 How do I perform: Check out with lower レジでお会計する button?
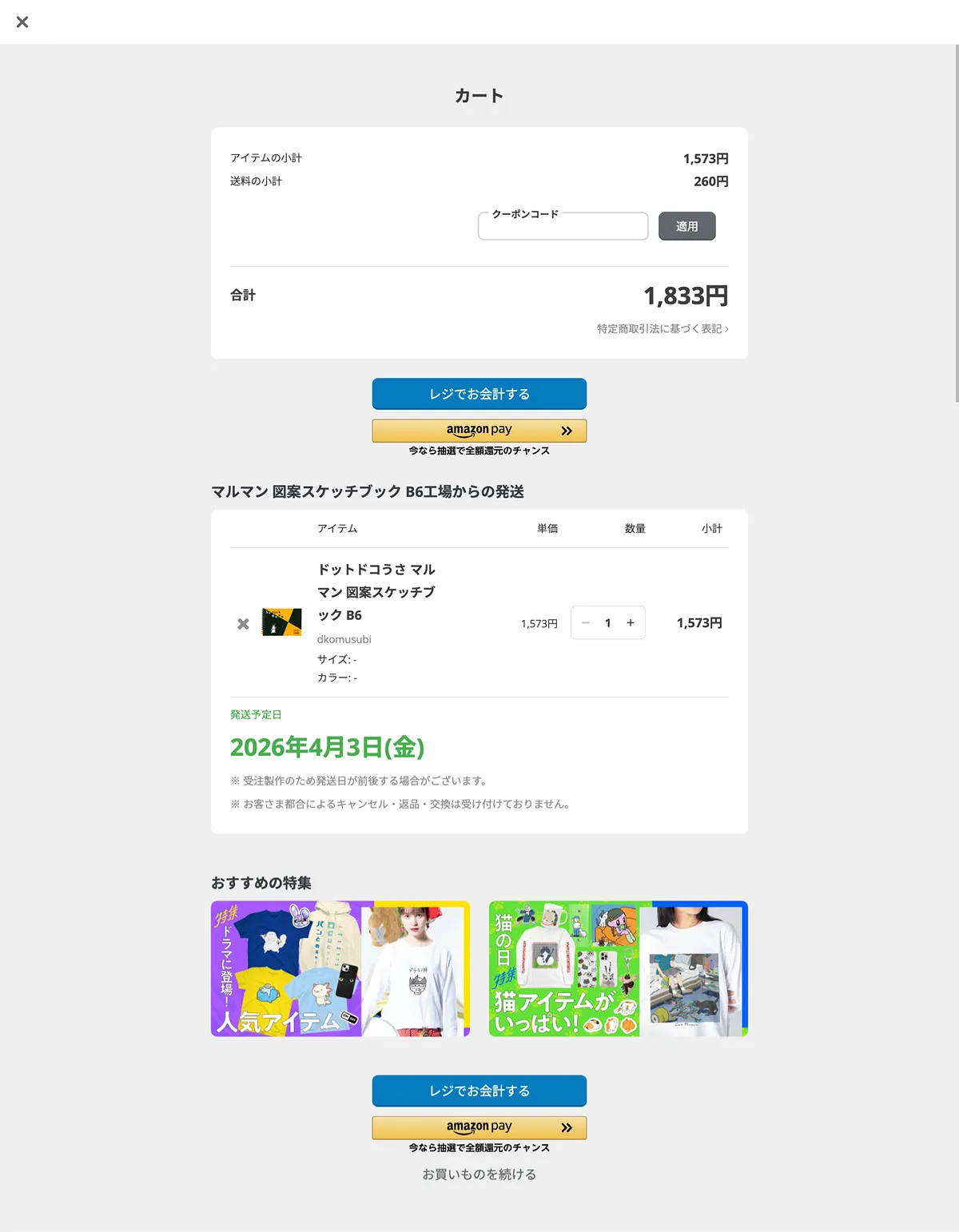(x=479, y=1091)
